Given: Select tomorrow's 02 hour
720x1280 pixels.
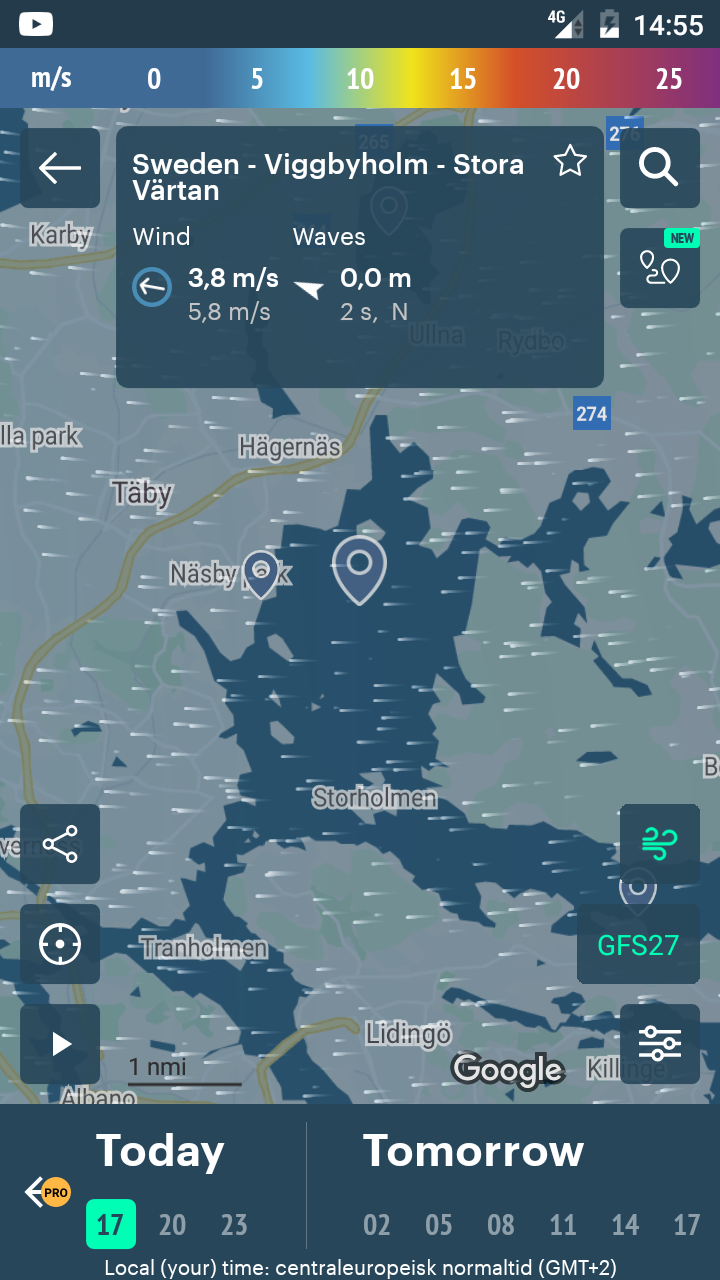Looking at the screenshot, I should [x=376, y=1225].
